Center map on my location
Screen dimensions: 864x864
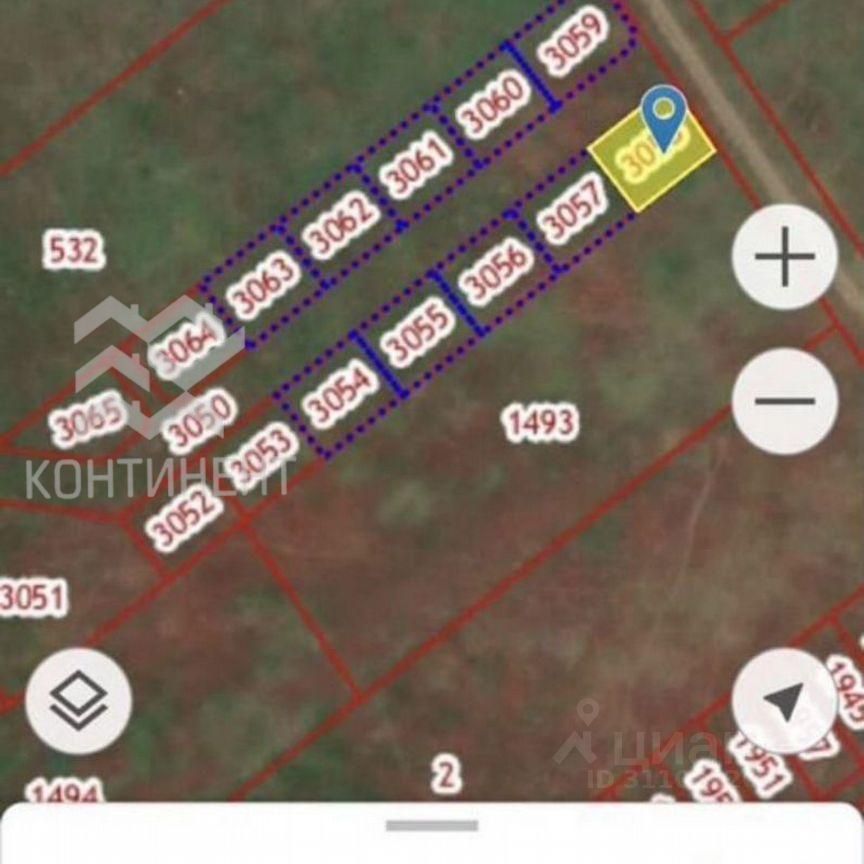[785, 701]
